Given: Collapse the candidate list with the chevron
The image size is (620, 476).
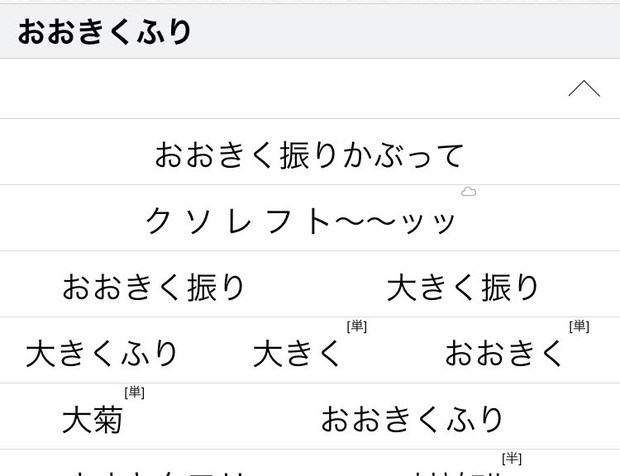Looking at the screenshot, I should (x=583, y=89).
